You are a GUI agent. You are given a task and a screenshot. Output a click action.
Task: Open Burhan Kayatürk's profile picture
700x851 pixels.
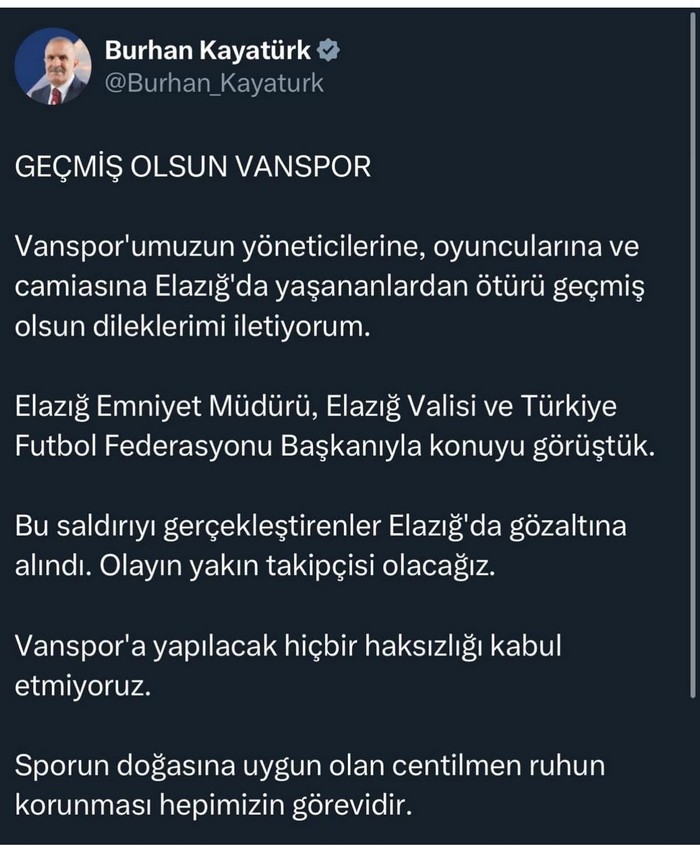[53, 67]
